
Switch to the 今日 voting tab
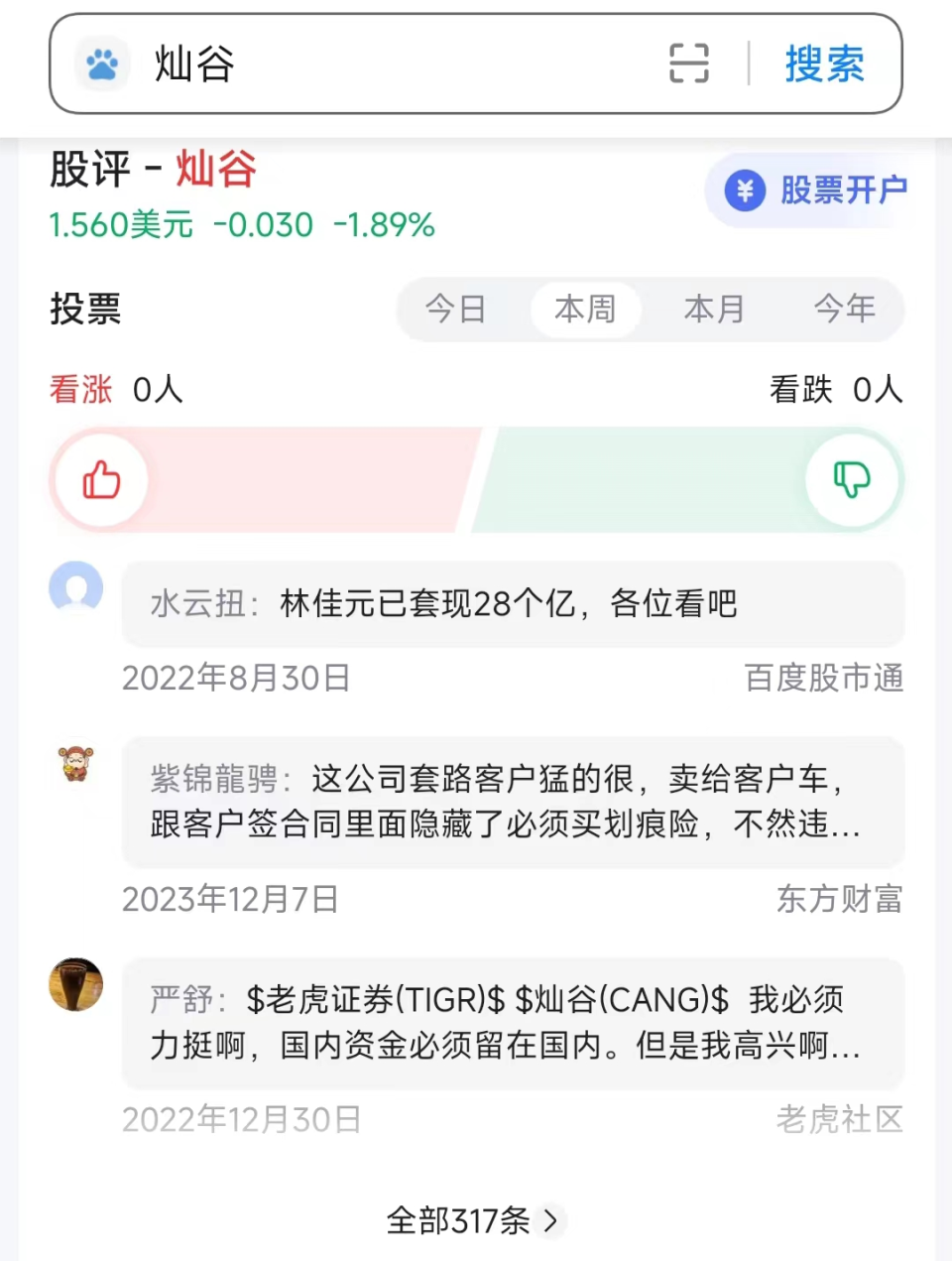pos(455,310)
